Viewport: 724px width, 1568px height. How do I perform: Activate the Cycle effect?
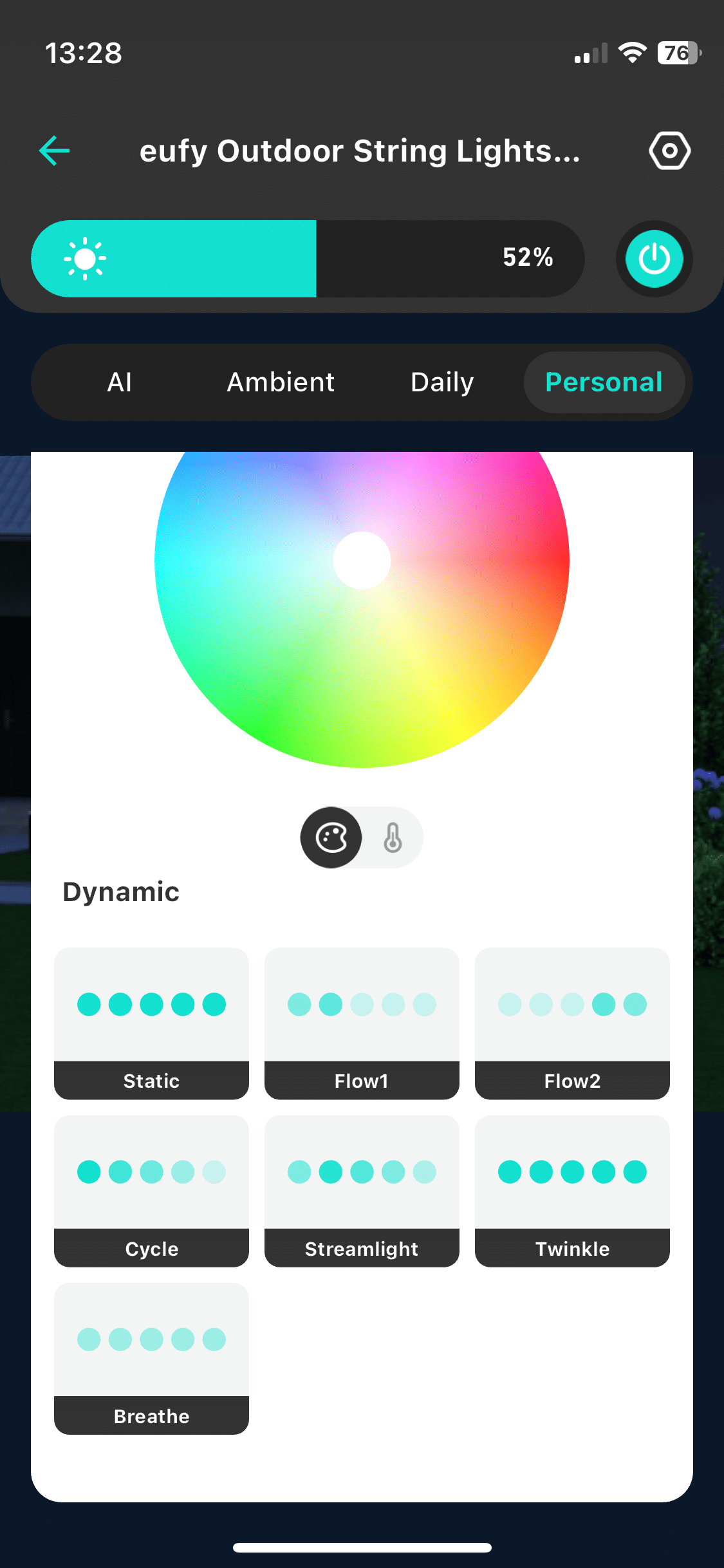click(x=151, y=1191)
